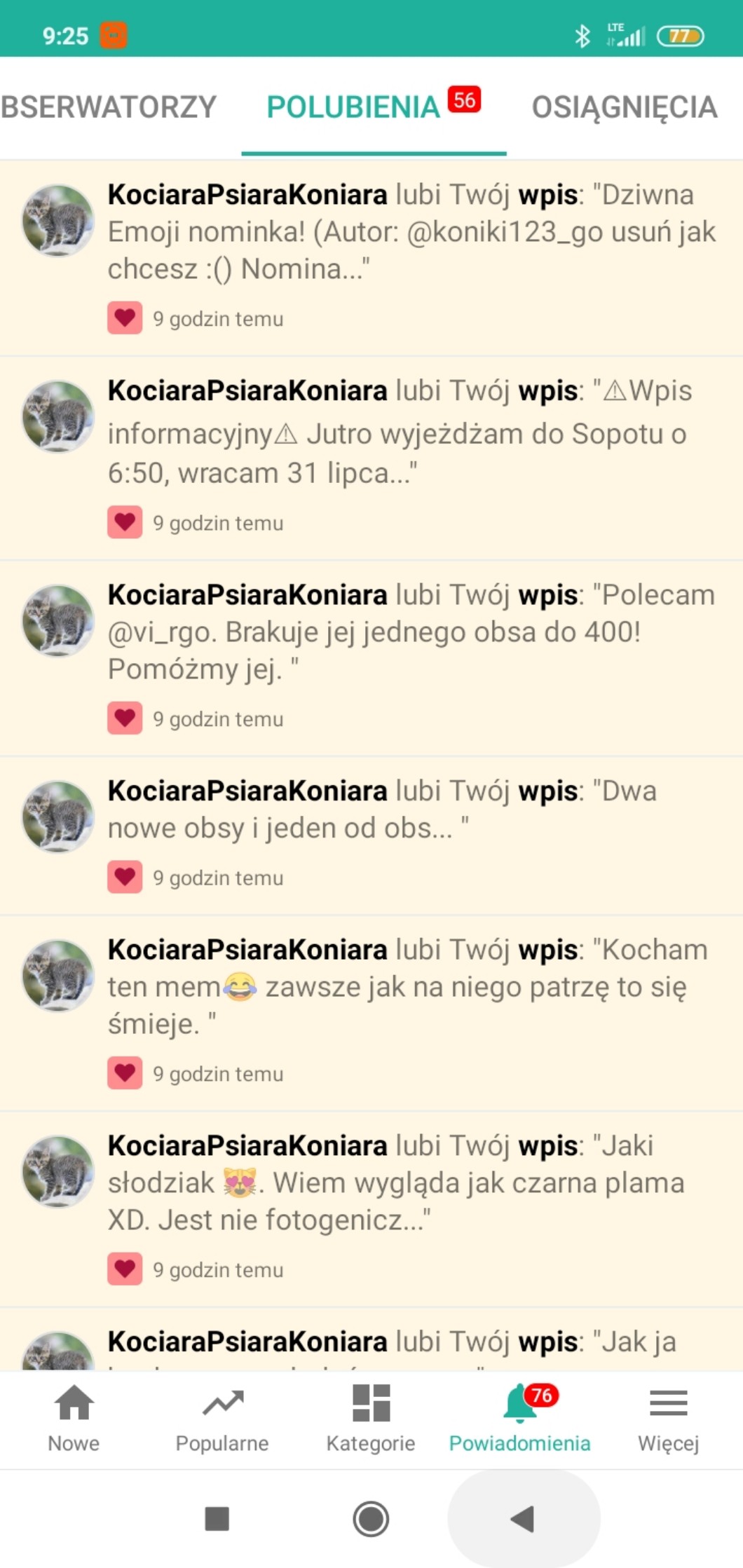Image resolution: width=743 pixels, height=1568 pixels.
Task: Open the like notification for "Jak ja" post
Action: tap(411, 1342)
